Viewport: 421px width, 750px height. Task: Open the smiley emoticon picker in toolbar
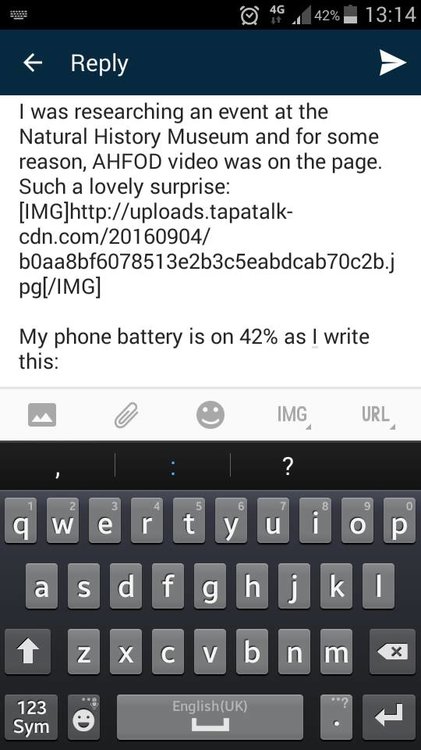click(x=210, y=414)
